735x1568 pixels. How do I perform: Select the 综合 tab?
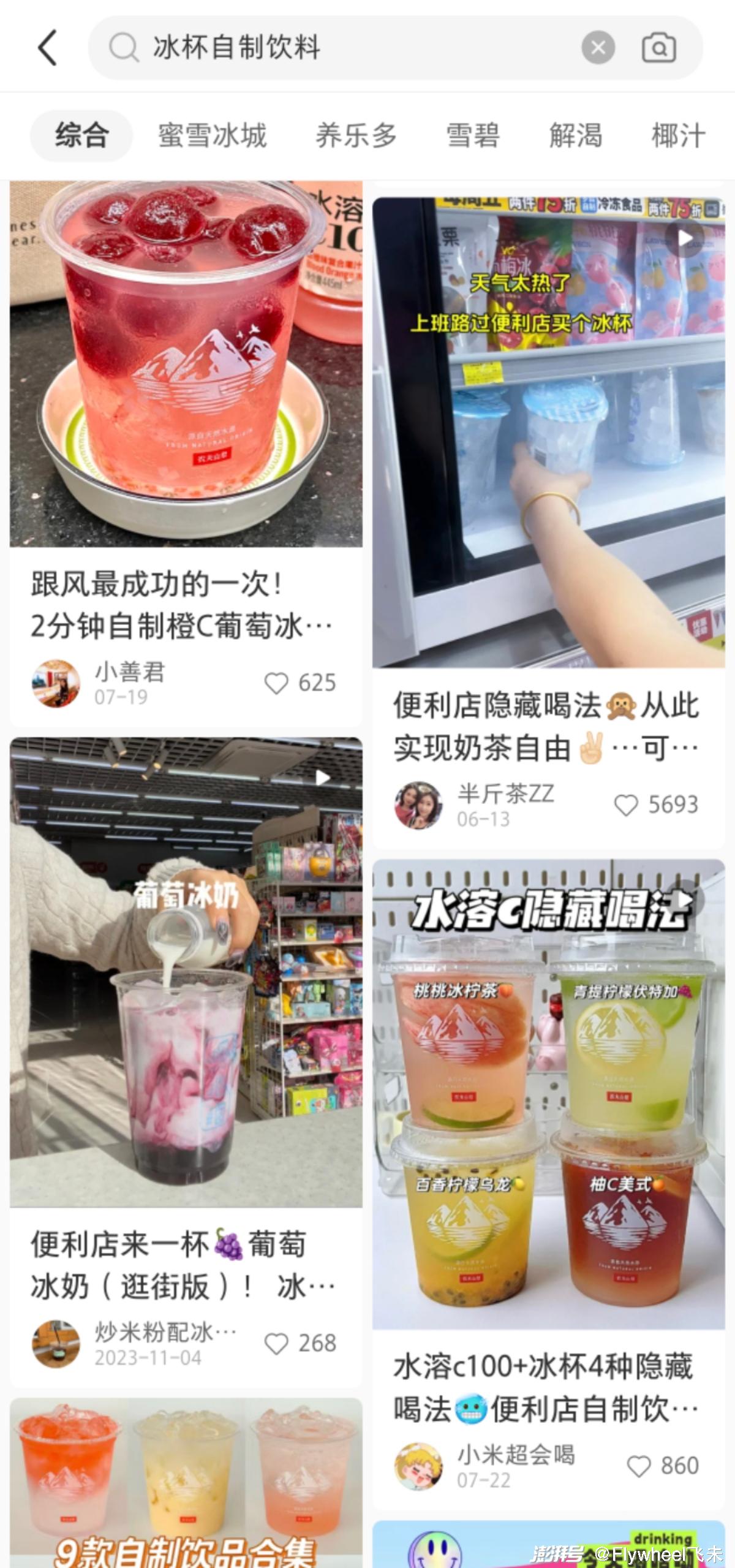coord(81,135)
